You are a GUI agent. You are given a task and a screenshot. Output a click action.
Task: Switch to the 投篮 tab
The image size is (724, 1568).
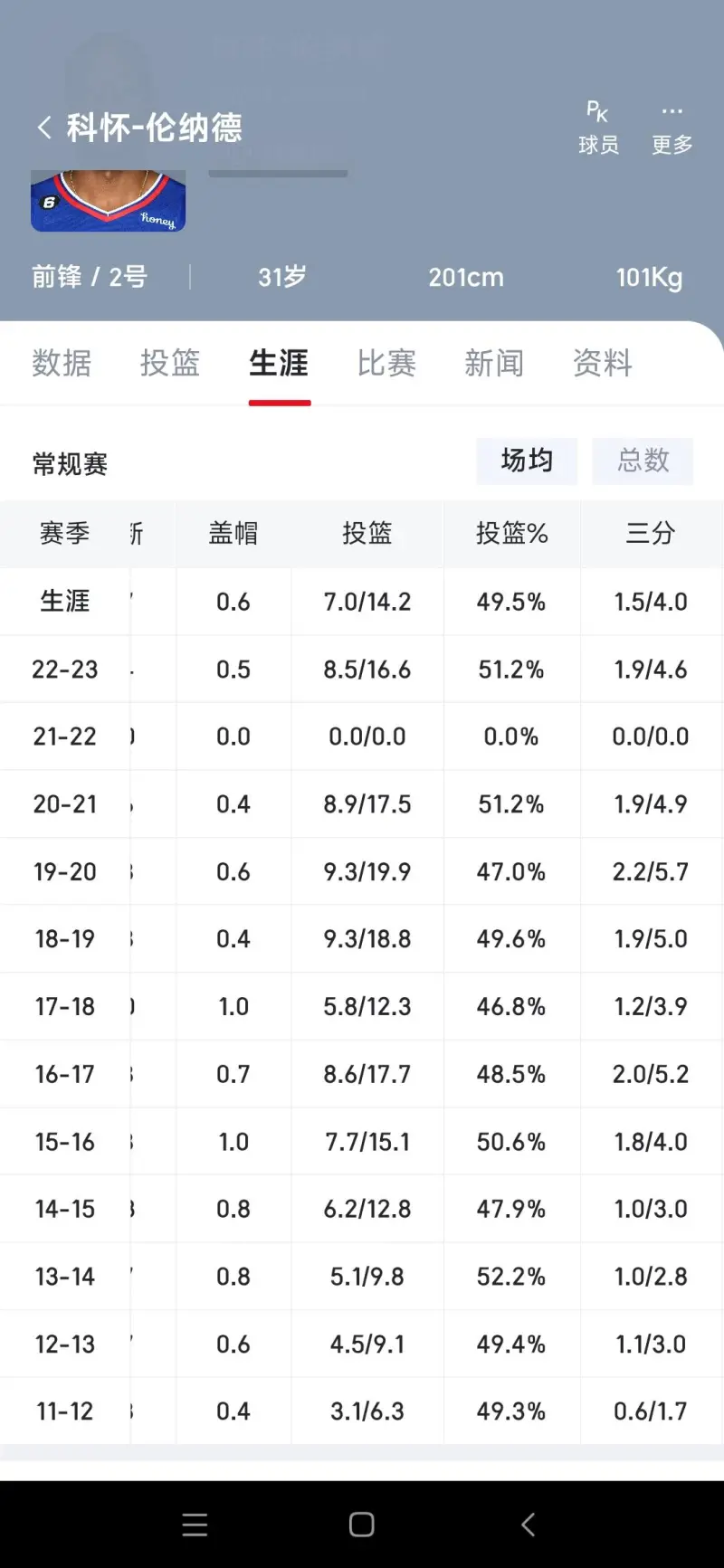170,363
